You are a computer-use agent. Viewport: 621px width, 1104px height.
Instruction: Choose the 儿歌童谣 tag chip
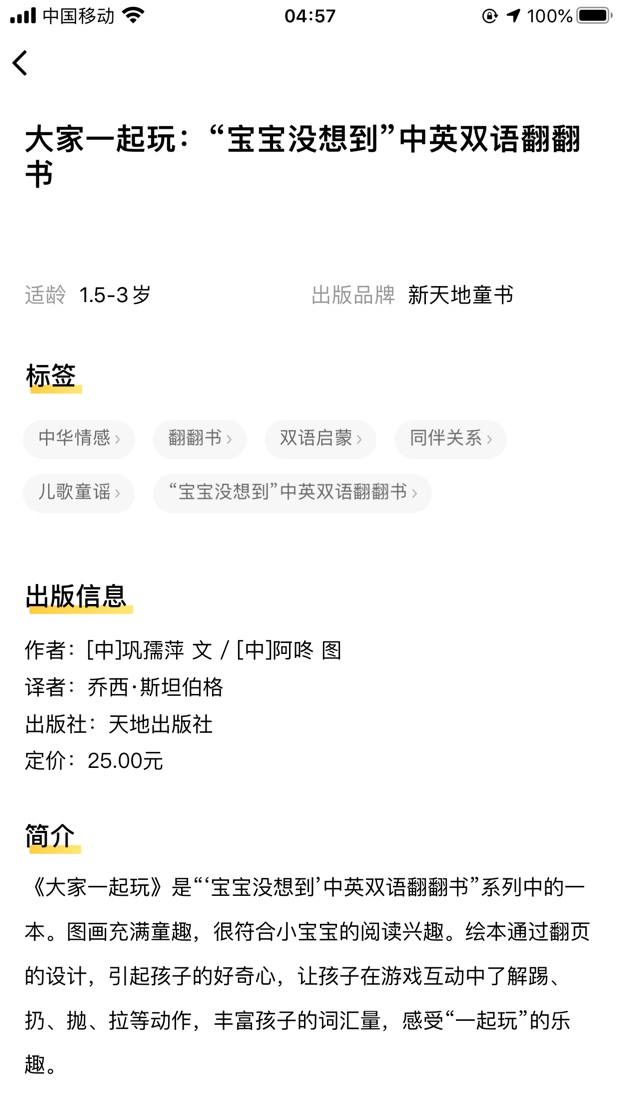[x=79, y=493]
